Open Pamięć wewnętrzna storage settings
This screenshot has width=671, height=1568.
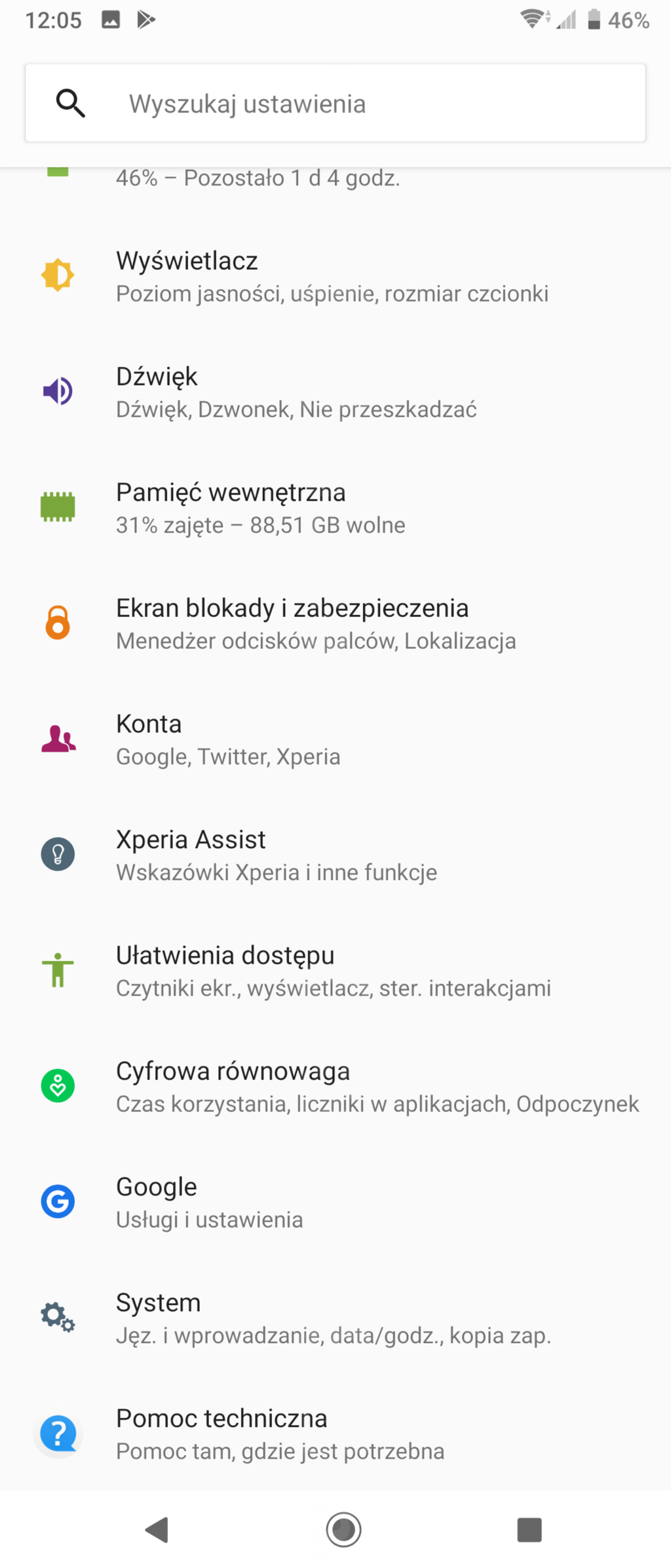pyautogui.click(x=261, y=508)
